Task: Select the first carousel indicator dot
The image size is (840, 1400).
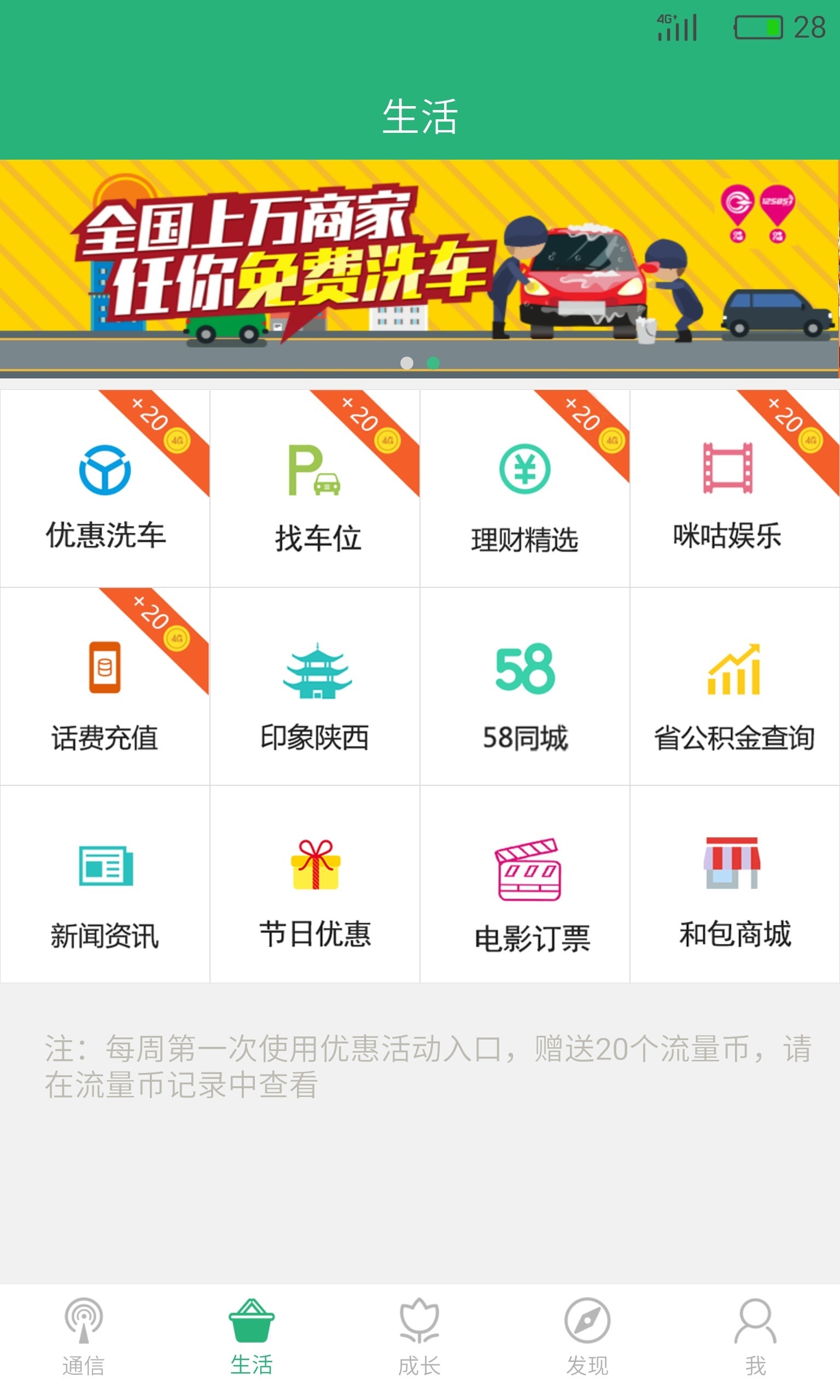Action: pos(407,364)
